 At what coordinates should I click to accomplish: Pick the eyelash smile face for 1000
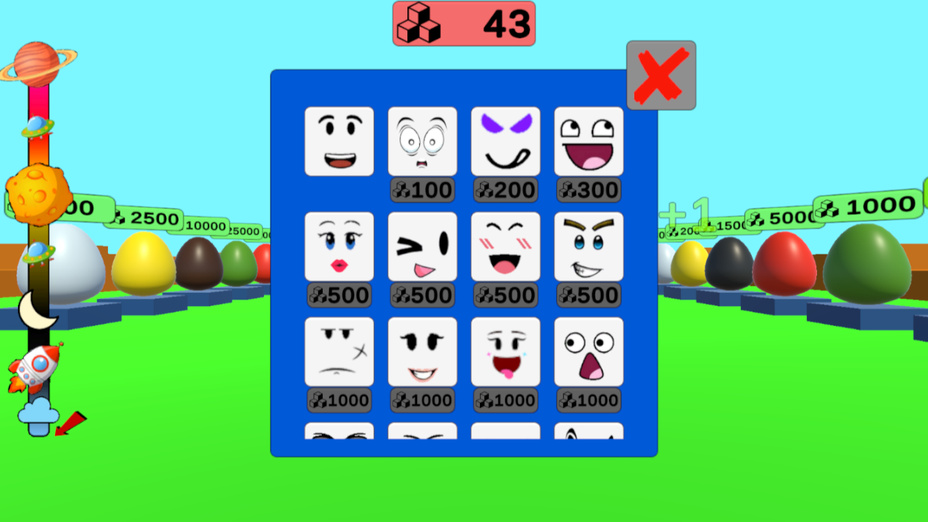(422, 351)
